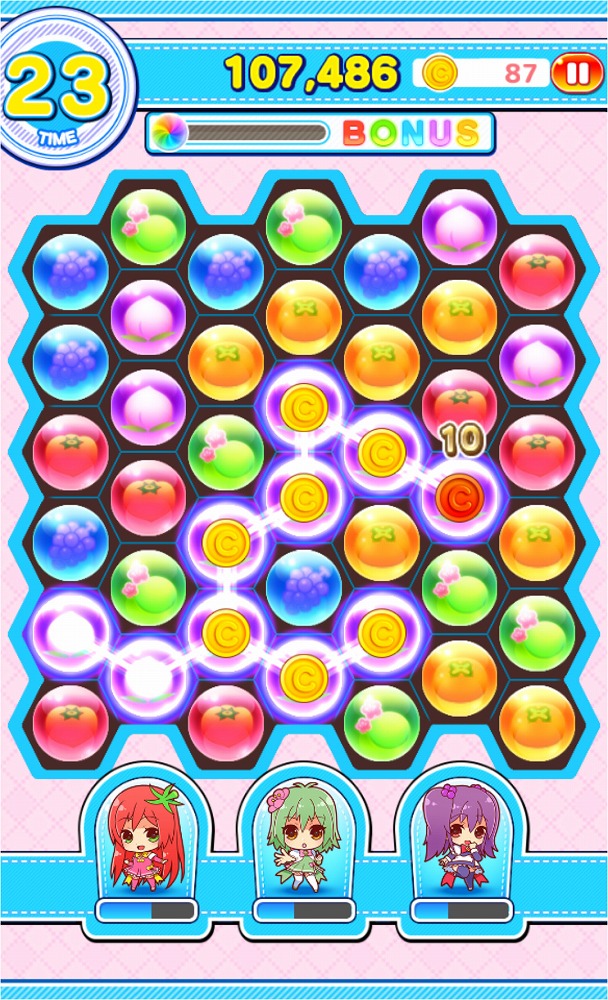Pause the game

click(577, 72)
